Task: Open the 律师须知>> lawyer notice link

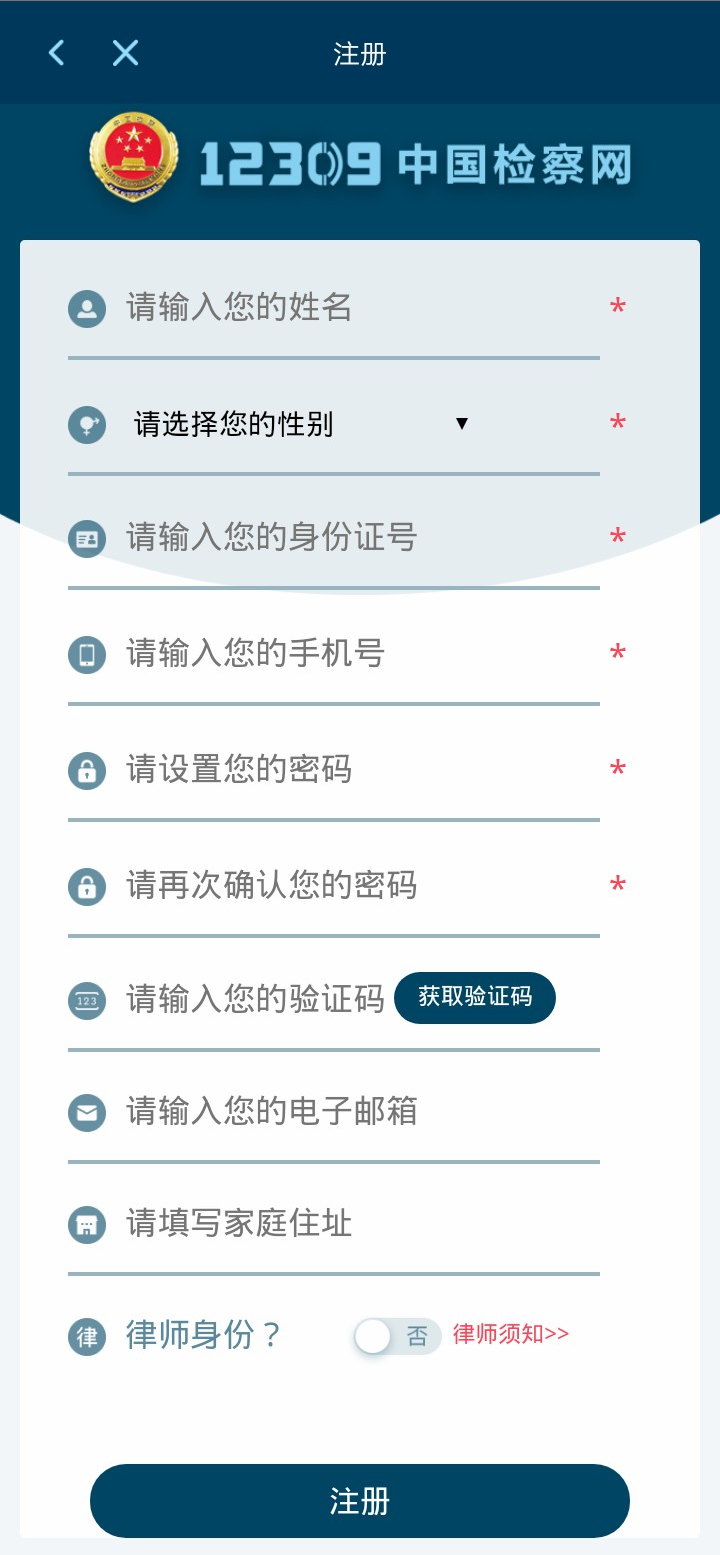Action: 511,1334
